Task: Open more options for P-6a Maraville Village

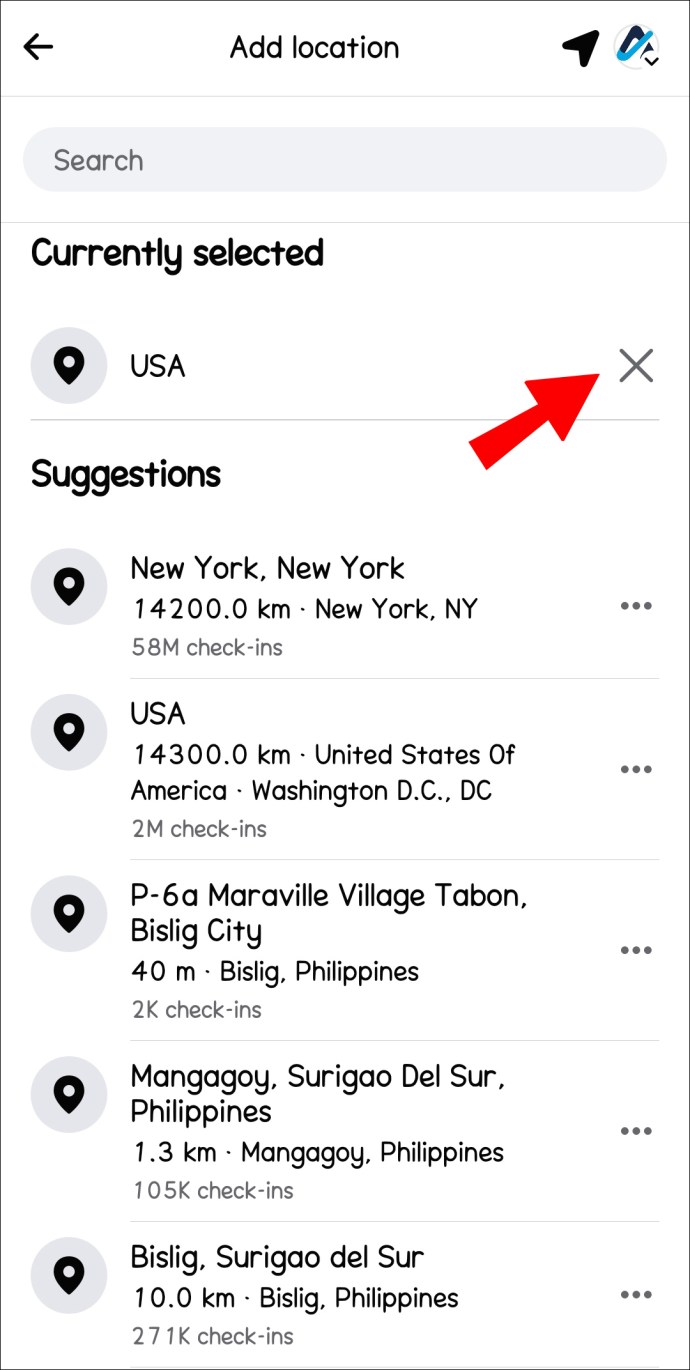Action: click(x=636, y=950)
